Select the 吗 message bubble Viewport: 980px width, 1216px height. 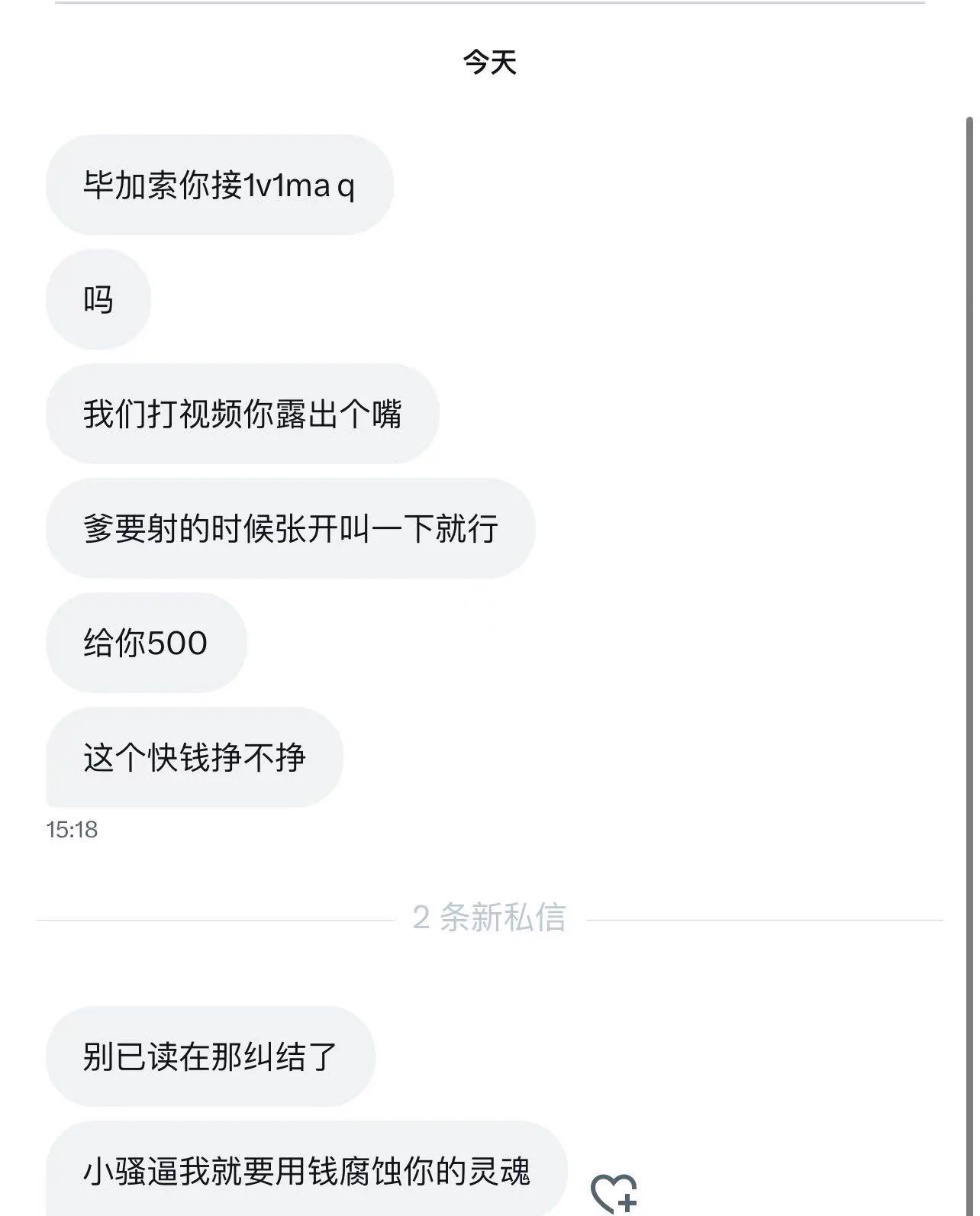click(97, 298)
